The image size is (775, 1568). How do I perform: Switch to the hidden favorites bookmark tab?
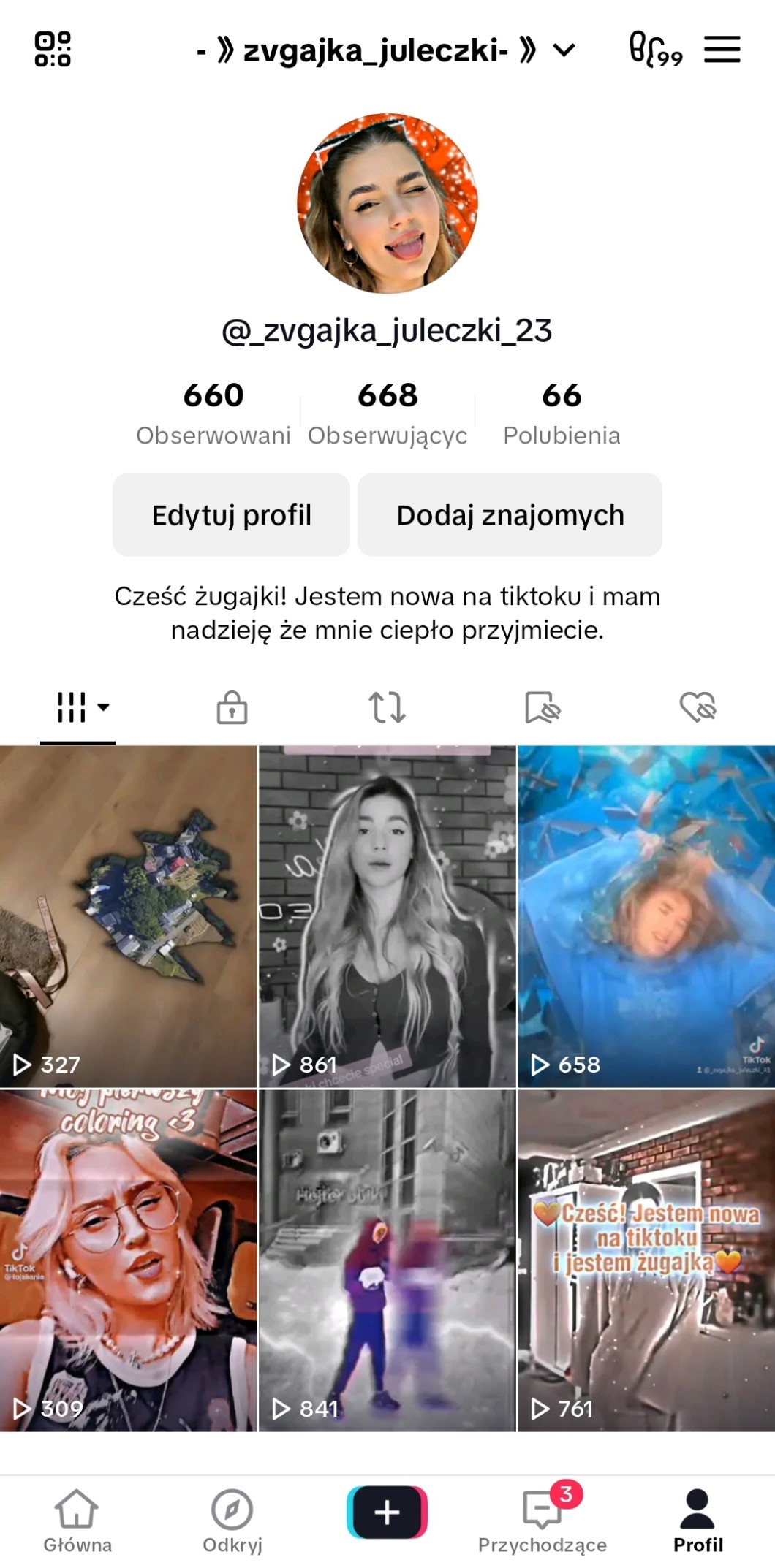click(x=542, y=707)
